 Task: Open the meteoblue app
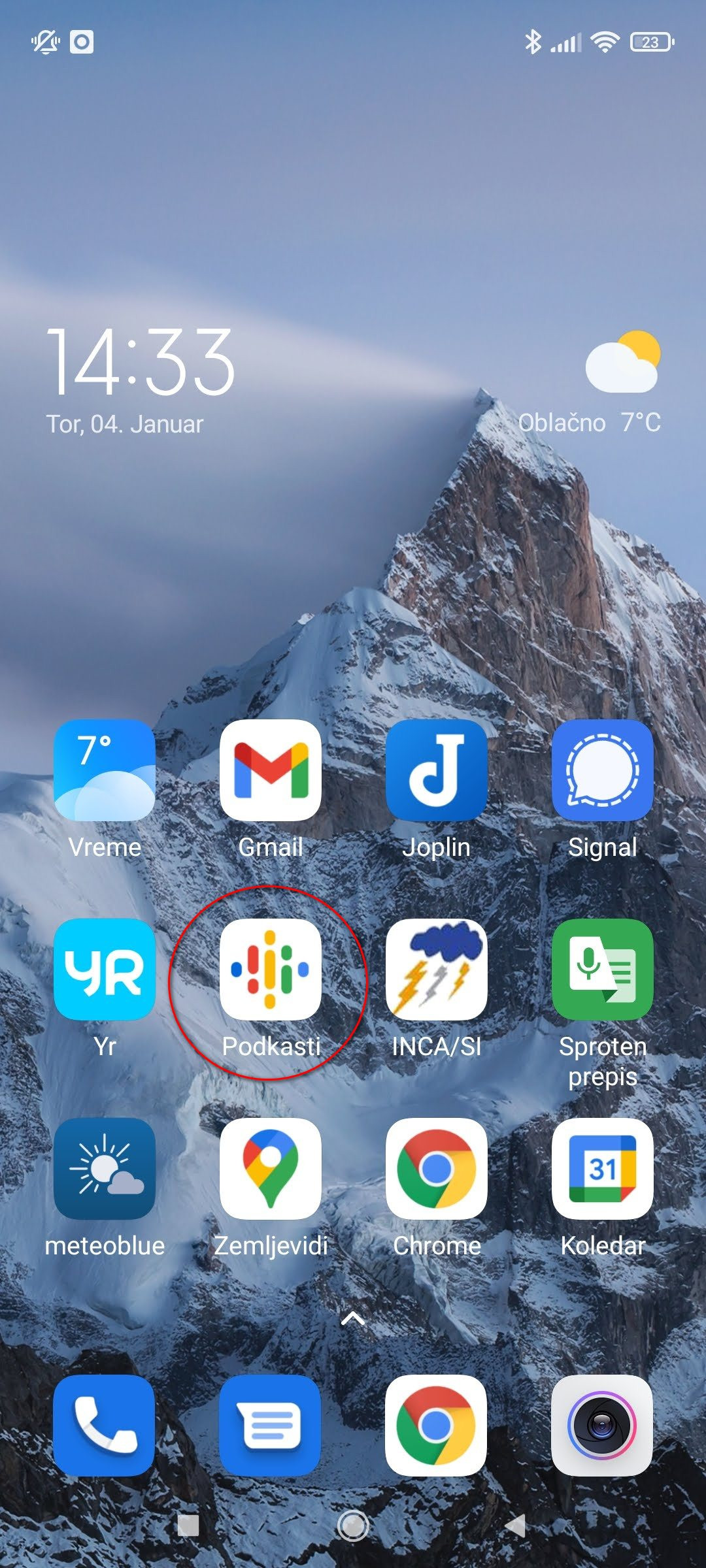coord(105,1168)
